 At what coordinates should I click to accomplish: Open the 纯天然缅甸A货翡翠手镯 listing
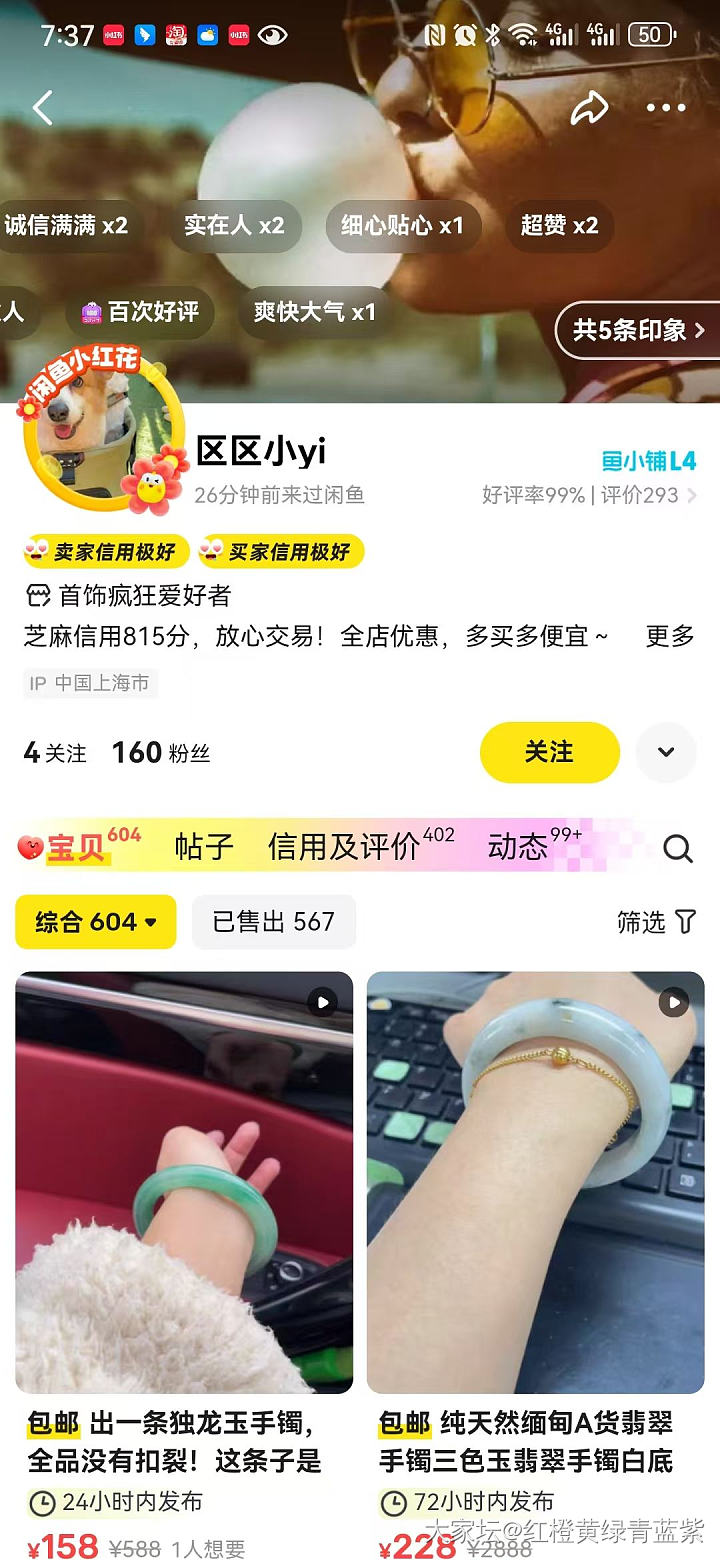point(535,1182)
